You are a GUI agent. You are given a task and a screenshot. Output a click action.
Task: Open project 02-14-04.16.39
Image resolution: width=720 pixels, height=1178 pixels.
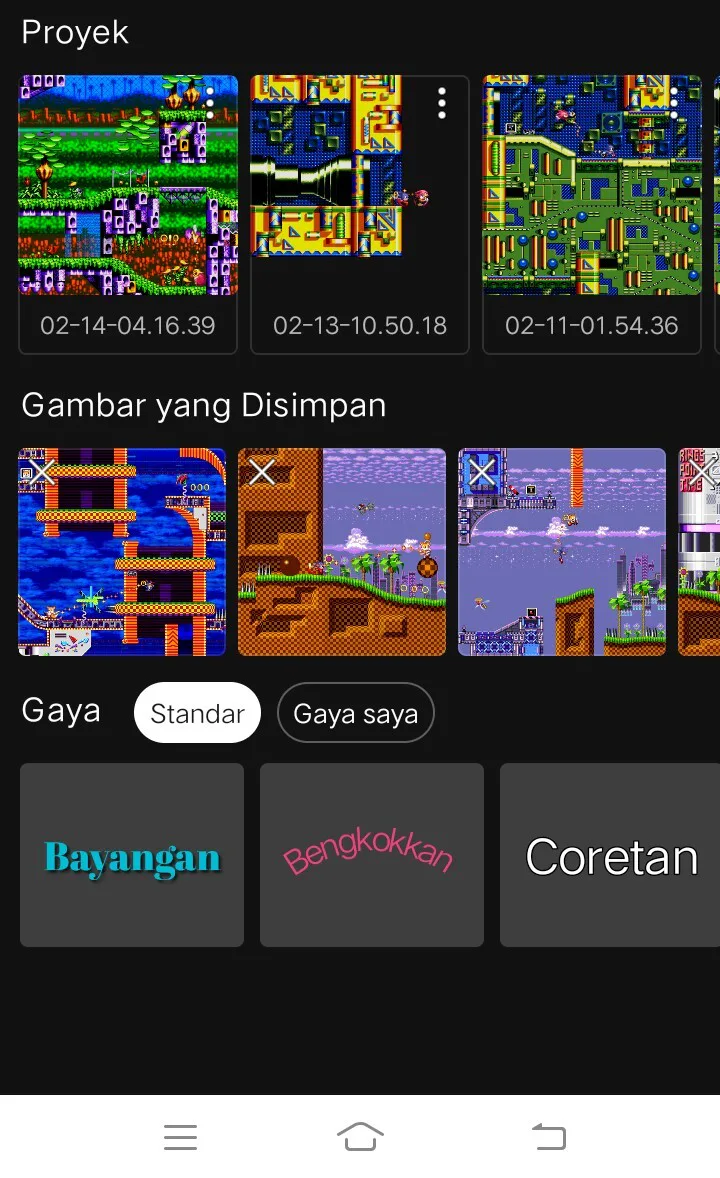pyautogui.click(x=128, y=214)
